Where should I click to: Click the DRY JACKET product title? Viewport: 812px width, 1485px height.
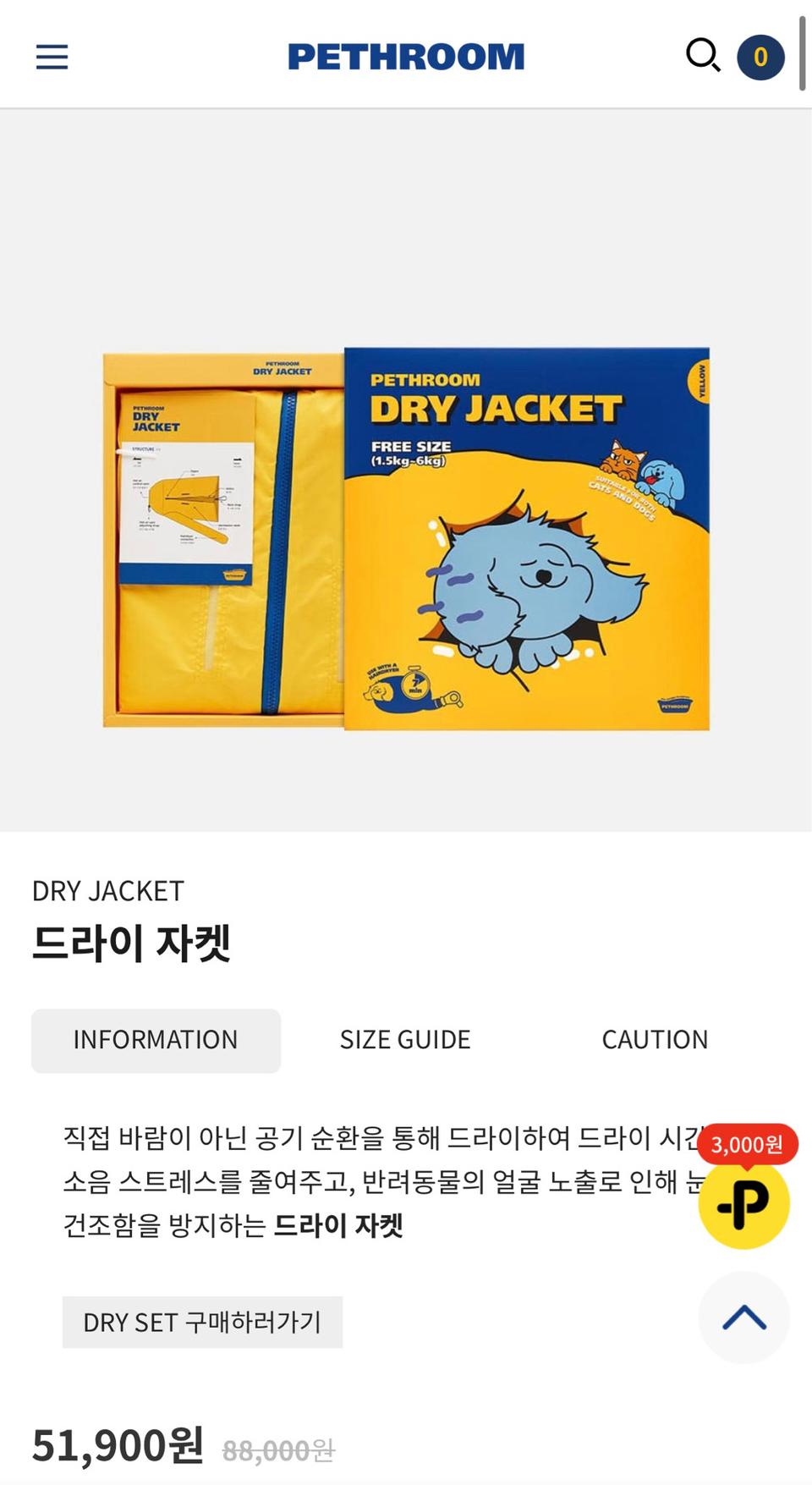pos(108,890)
